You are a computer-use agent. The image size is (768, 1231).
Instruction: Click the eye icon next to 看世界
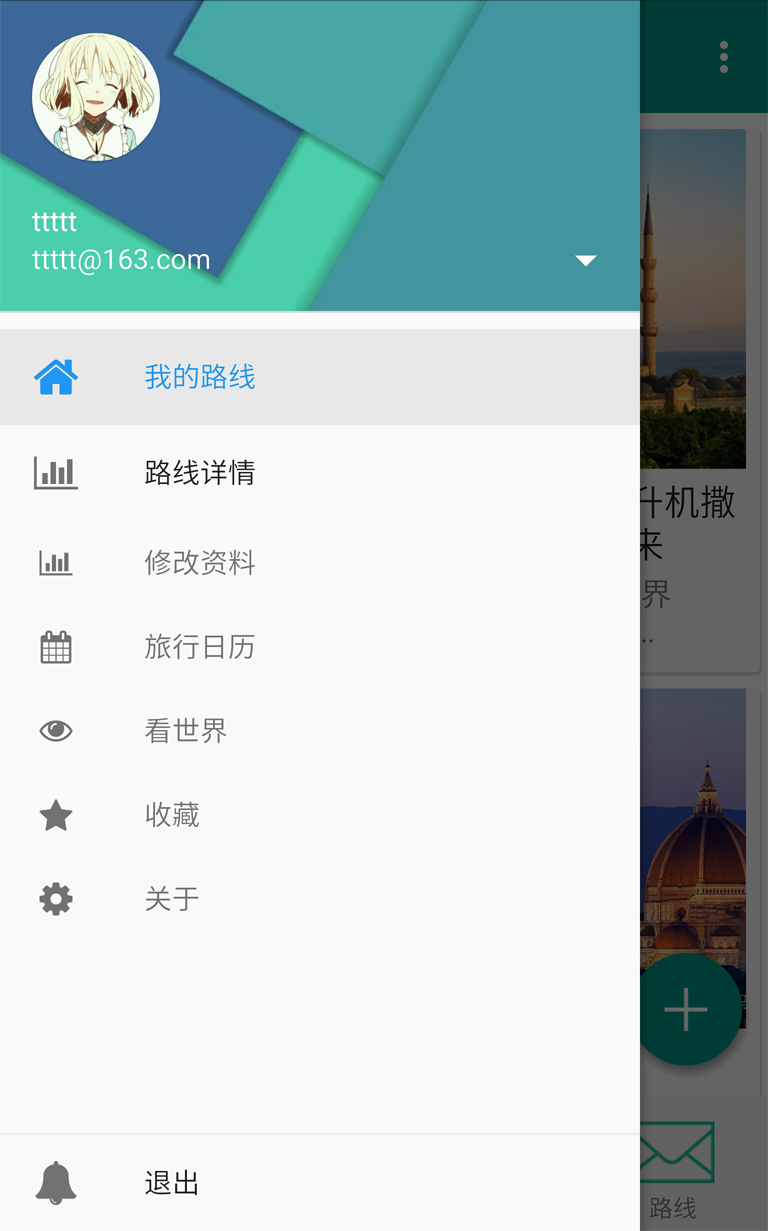point(56,730)
